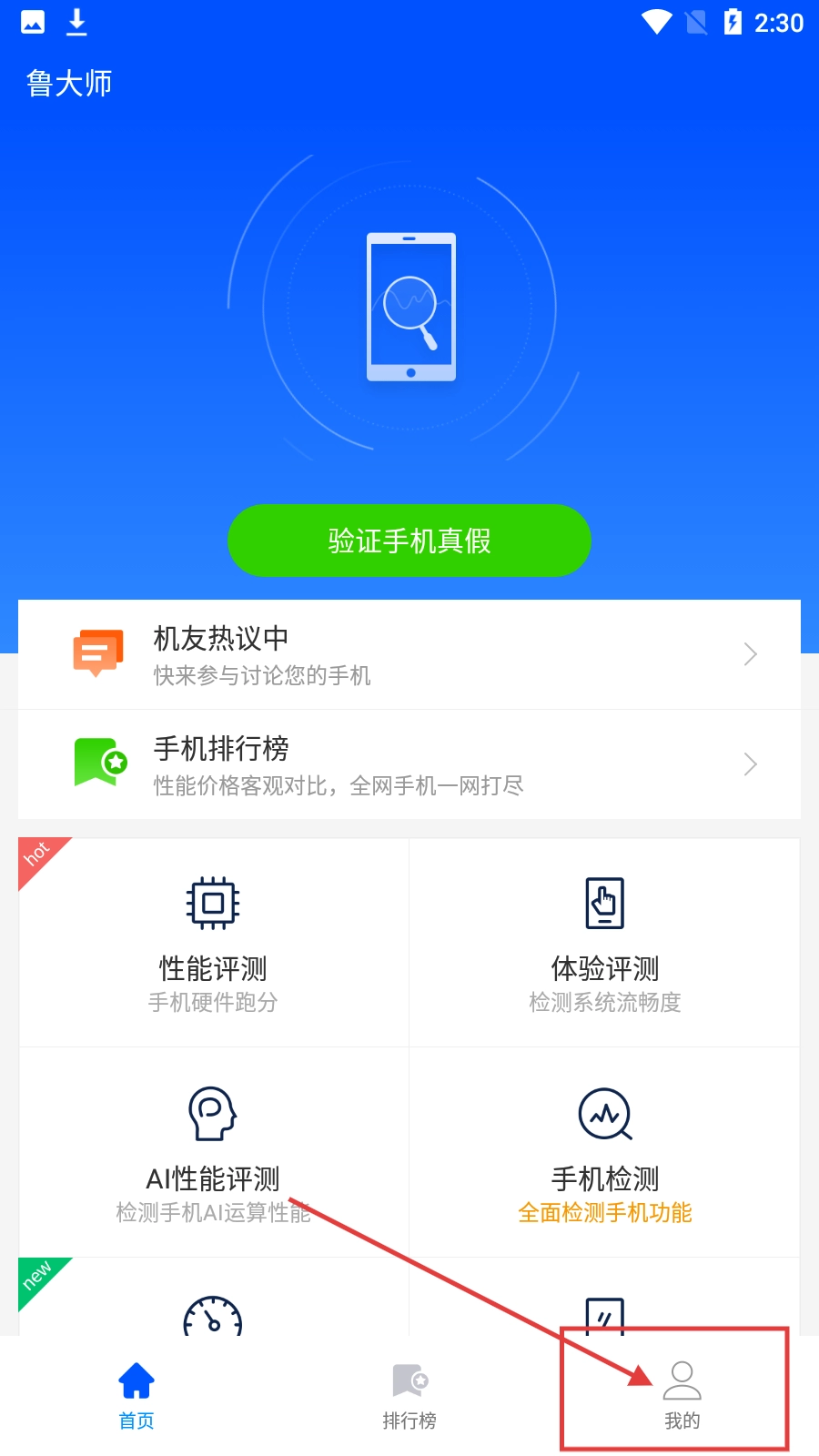Switch to the 首页 tab
819x1456 pixels.
[x=136, y=1395]
